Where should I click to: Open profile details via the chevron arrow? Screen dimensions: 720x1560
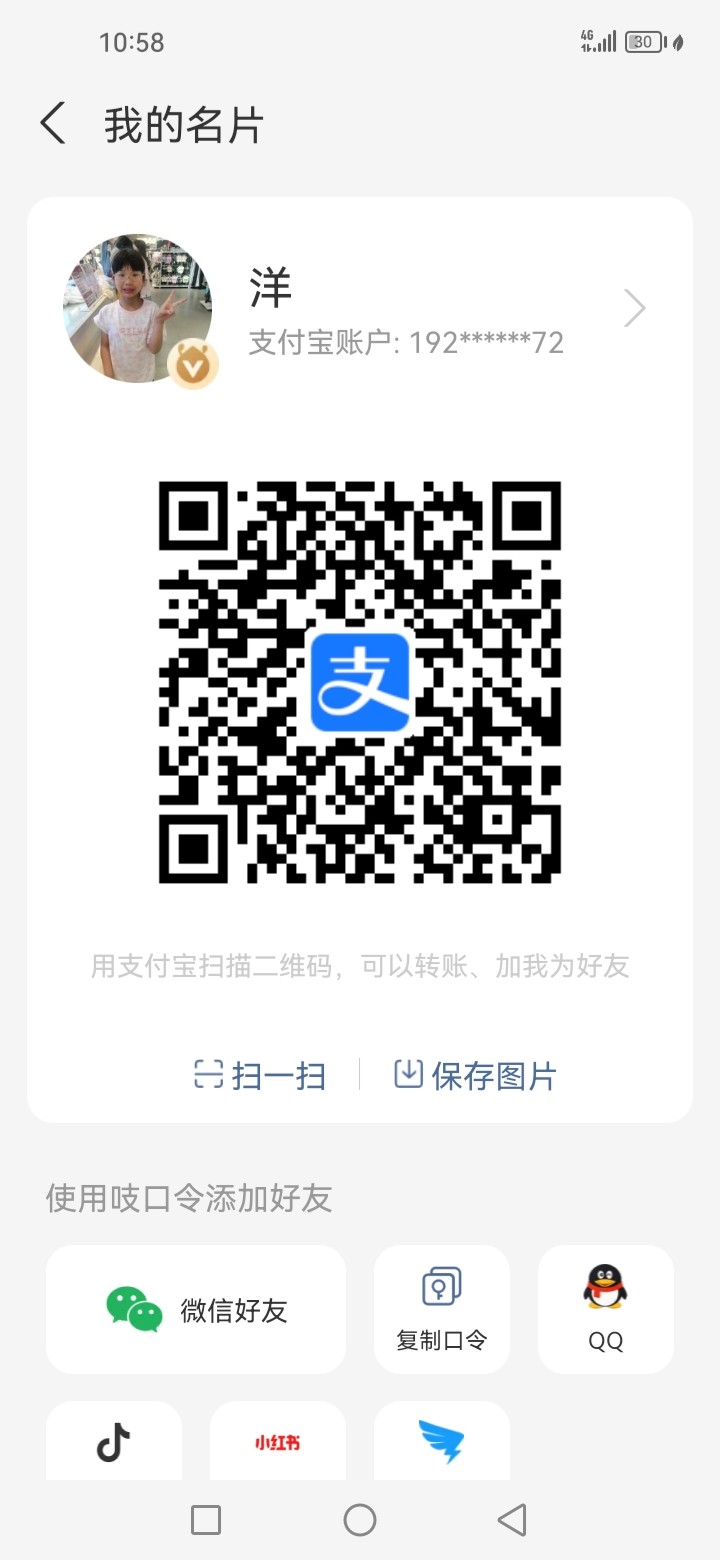tap(634, 308)
